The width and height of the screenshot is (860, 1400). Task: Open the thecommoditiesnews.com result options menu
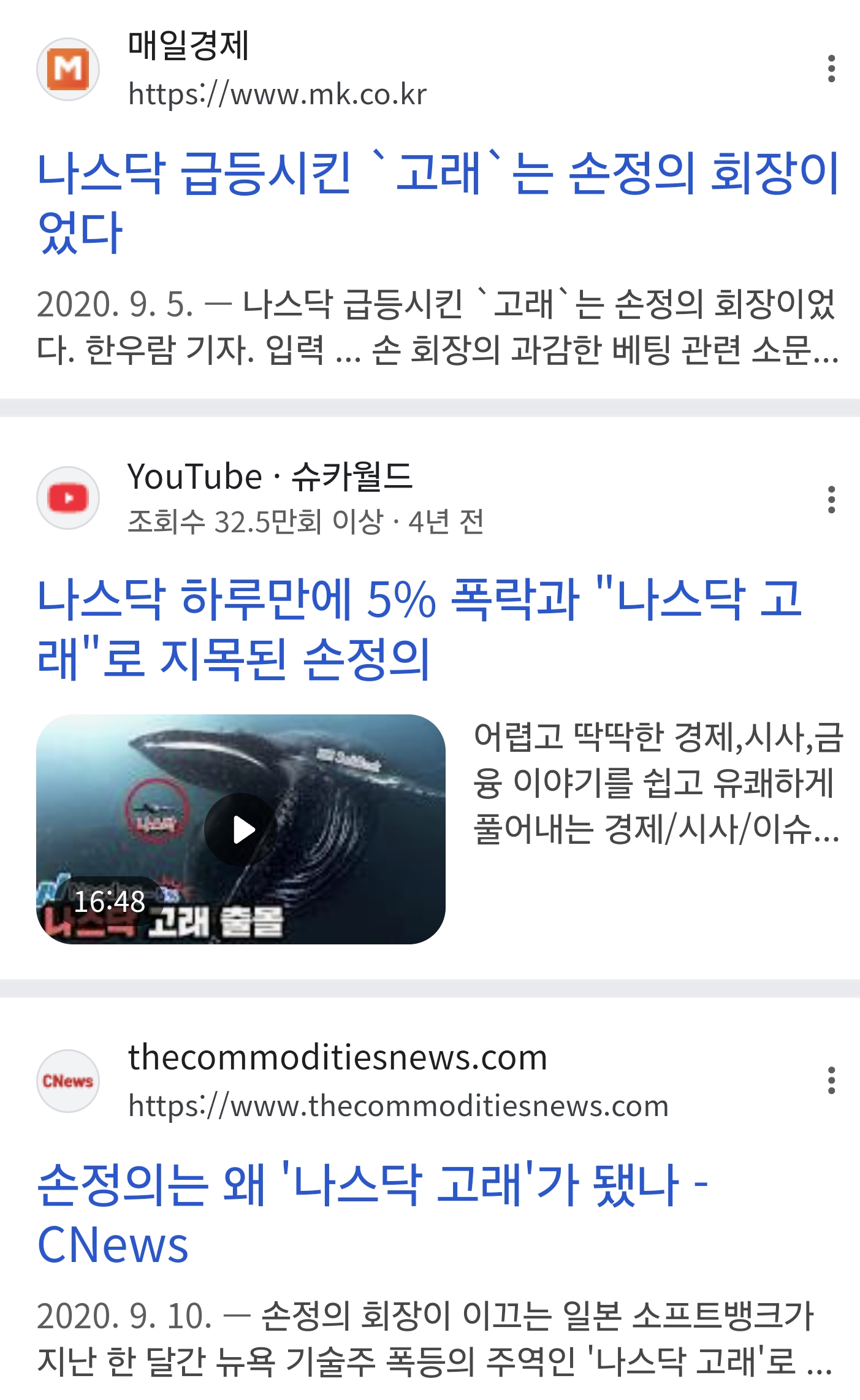click(x=831, y=1081)
